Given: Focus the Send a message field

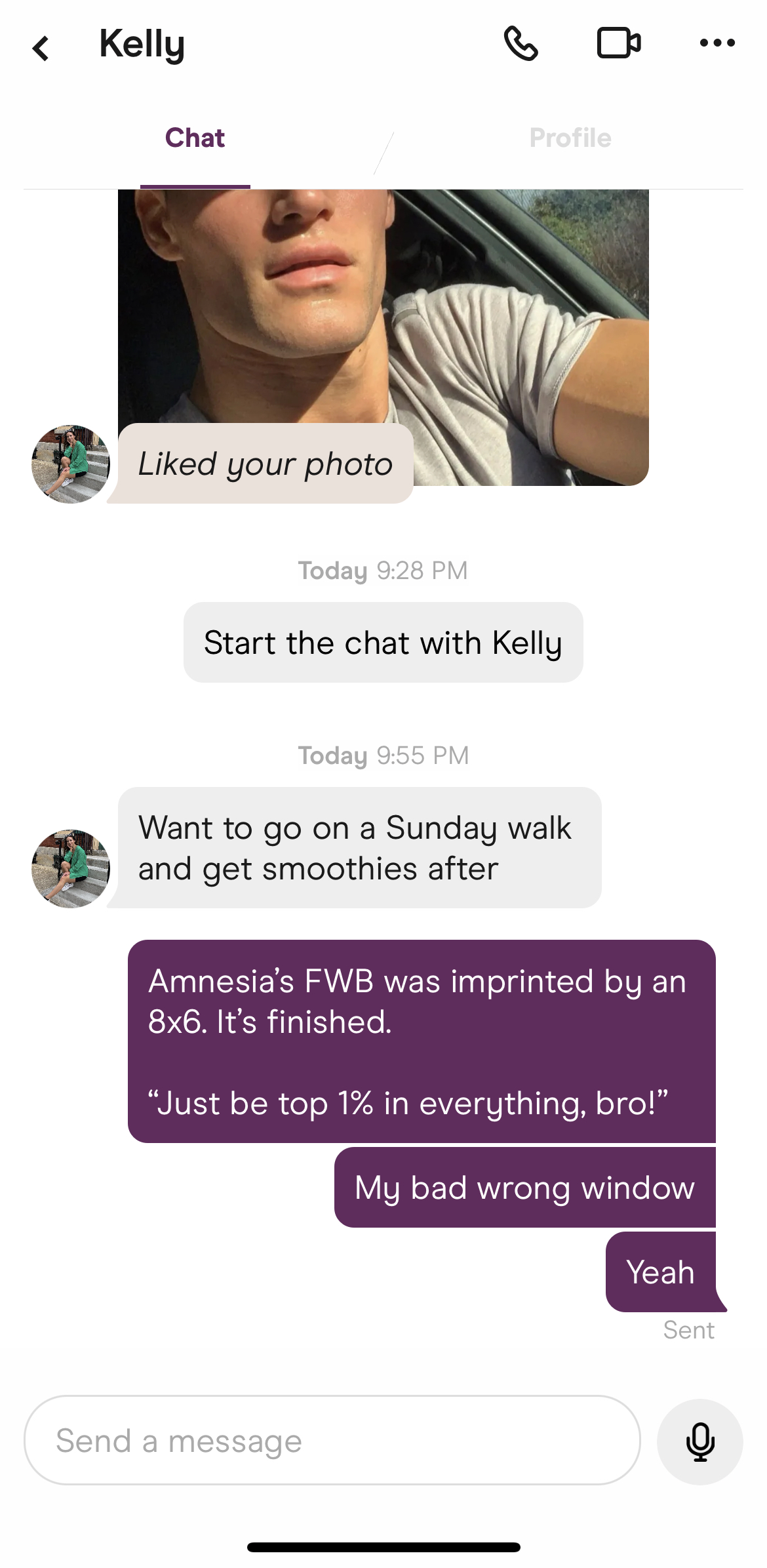Looking at the screenshot, I should 332,1441.
